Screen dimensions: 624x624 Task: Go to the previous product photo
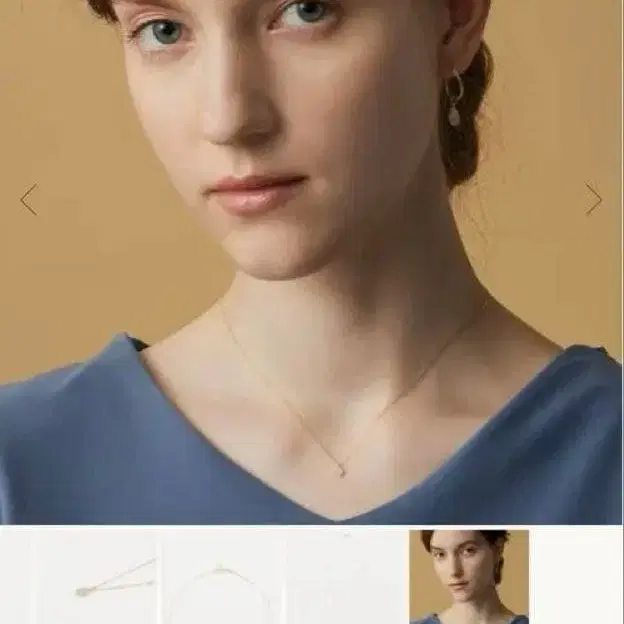(28, 200)
